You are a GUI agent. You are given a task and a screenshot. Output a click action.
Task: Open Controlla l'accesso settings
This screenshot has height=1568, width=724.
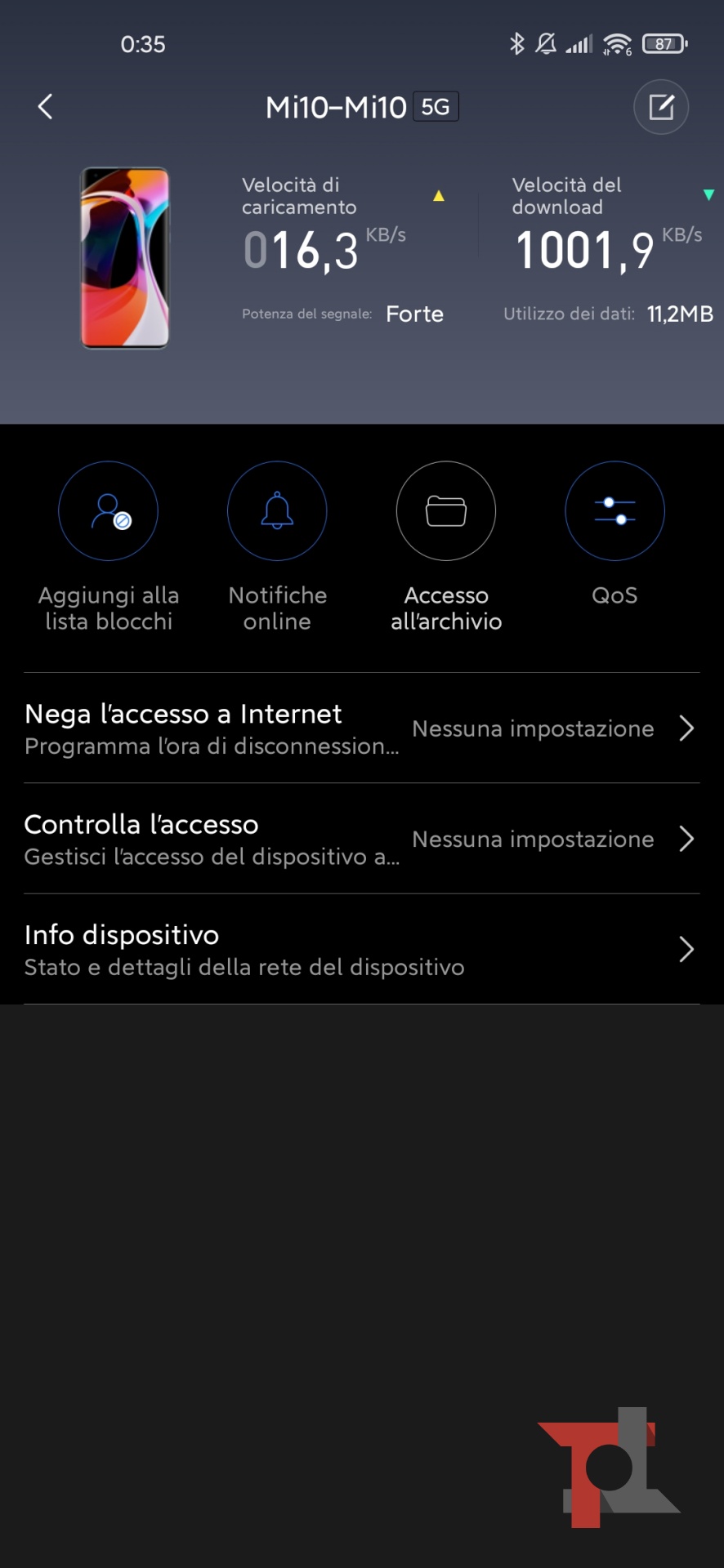361,839
